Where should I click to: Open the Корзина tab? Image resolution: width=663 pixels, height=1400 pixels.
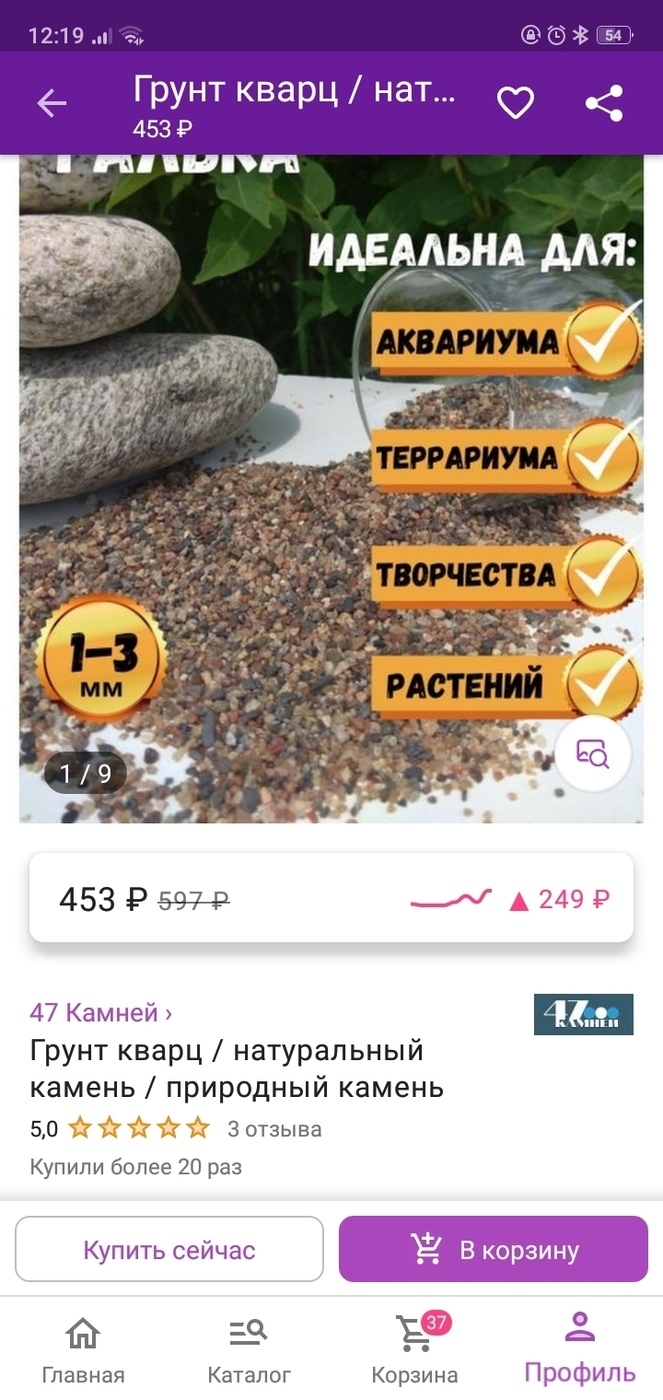pos(414,1349)
